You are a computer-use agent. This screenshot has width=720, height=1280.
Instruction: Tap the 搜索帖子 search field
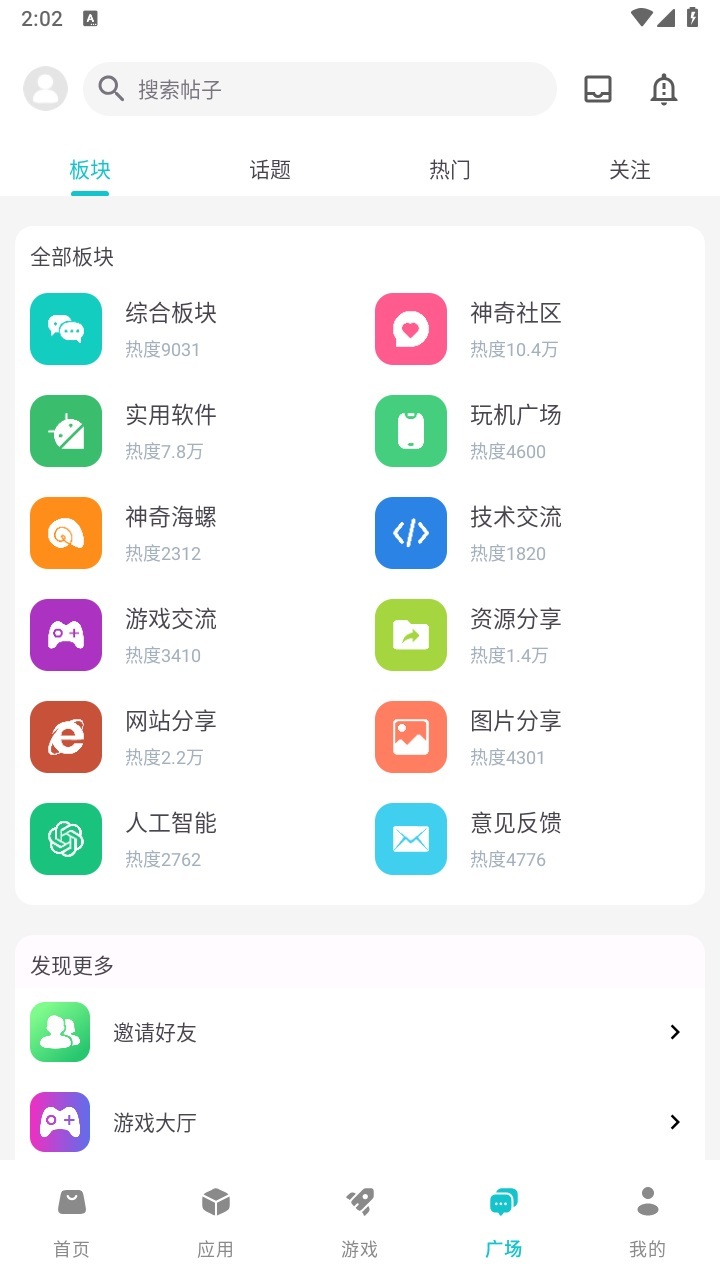(320, 89)
